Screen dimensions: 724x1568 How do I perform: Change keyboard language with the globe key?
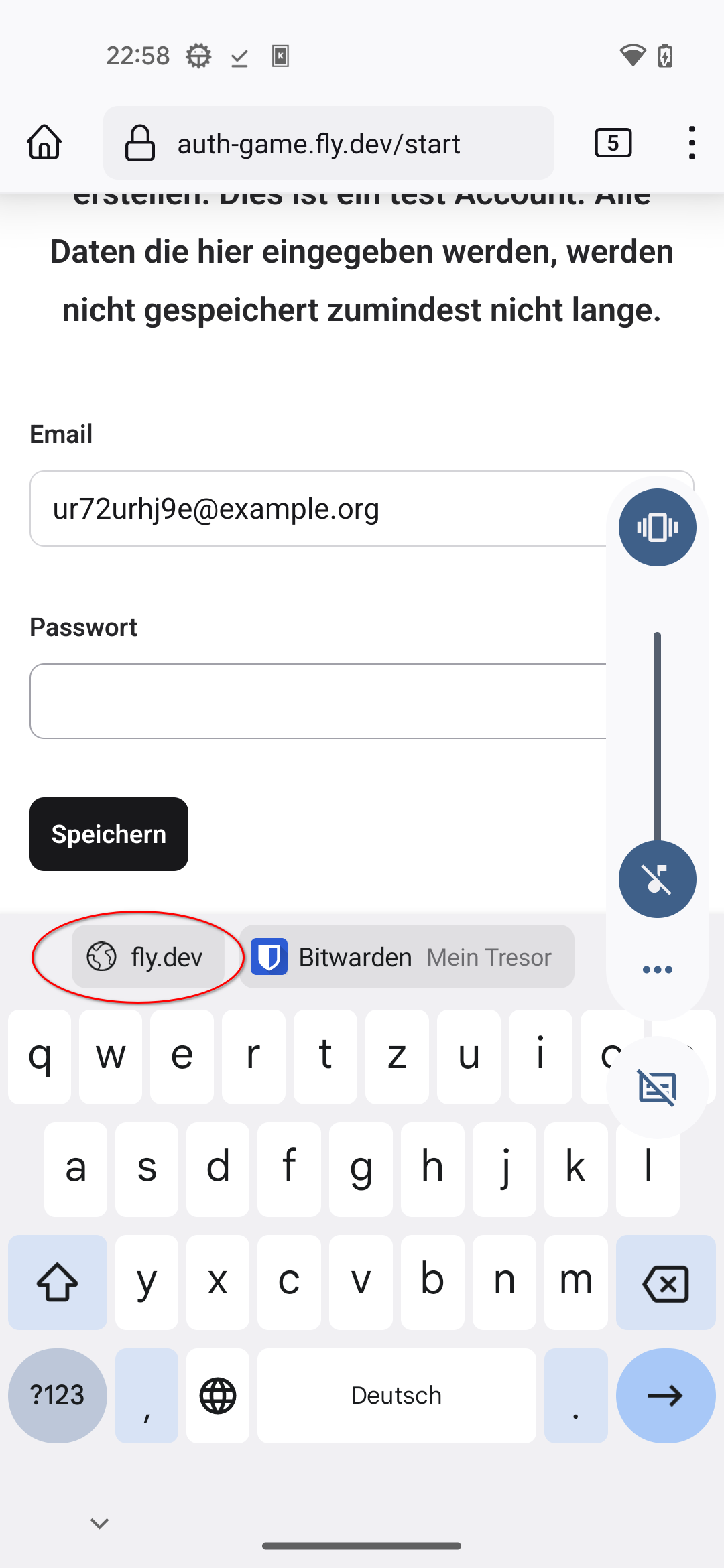218,1395
